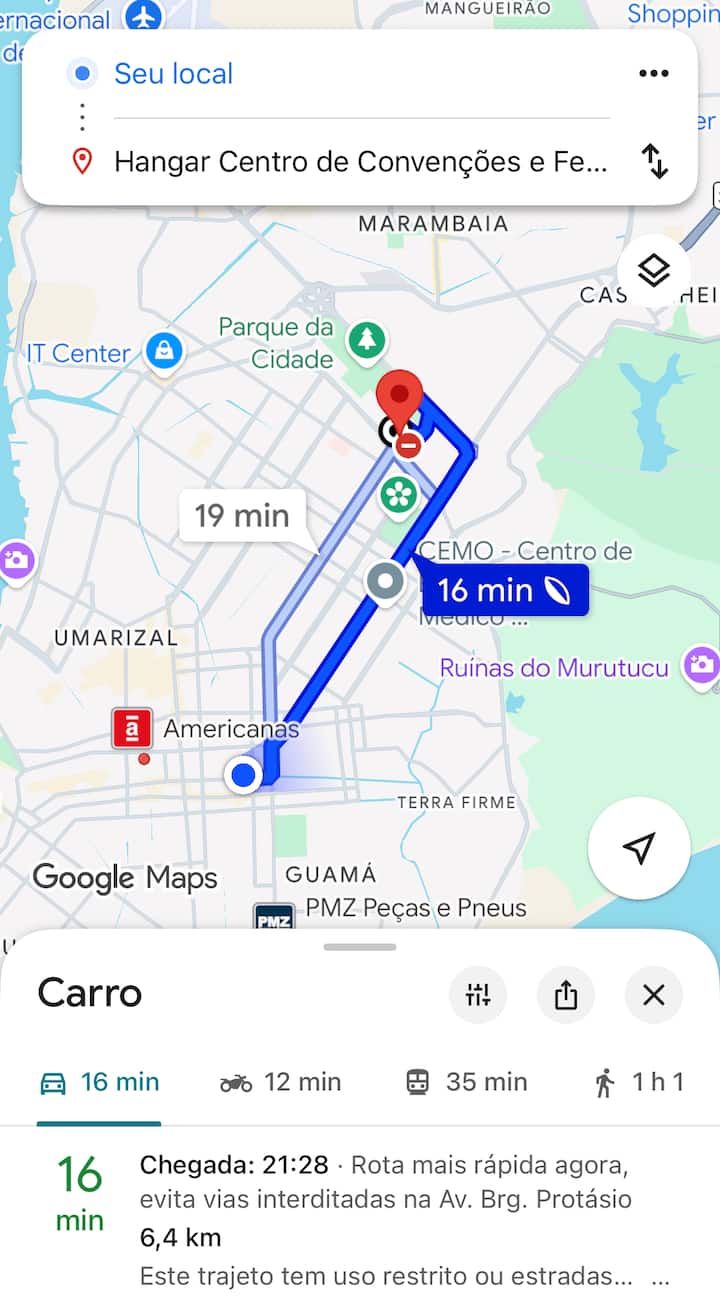The width and height of the screenshot is (720, 1308).
Task: Recenter map on my location
Action: tap(639, 848)
